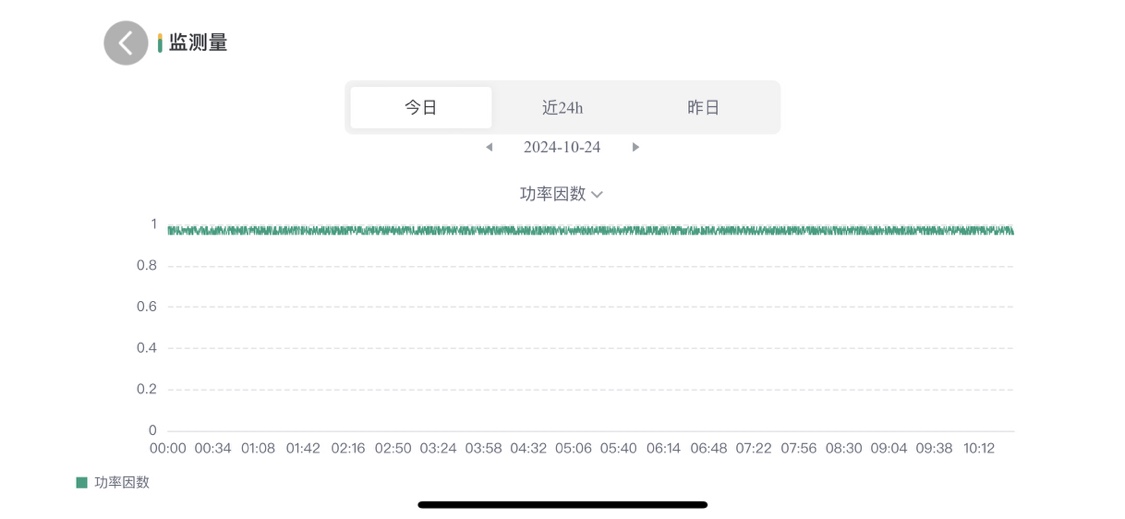Open the 功率因数 metric dropdown
This screenshot has height=519, width=1125.
561,194
